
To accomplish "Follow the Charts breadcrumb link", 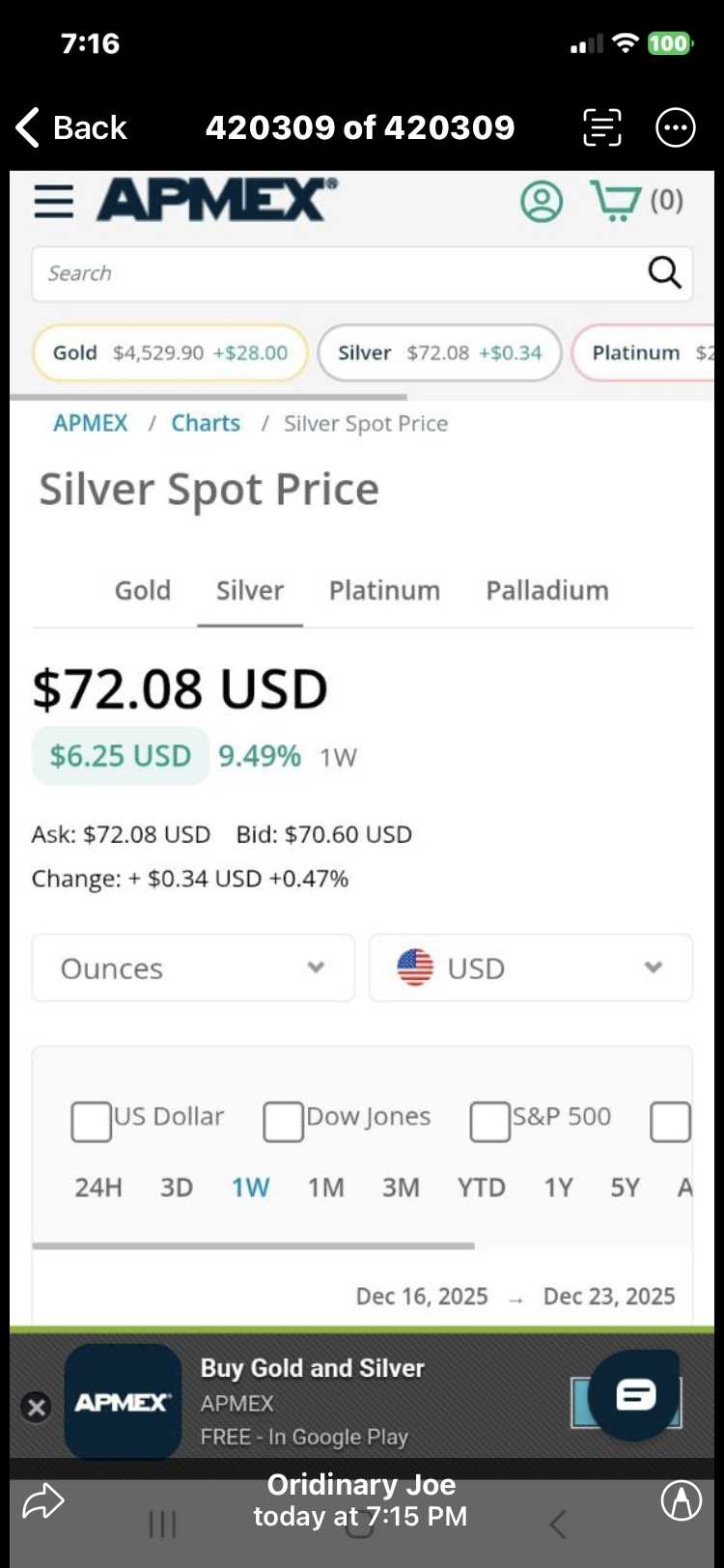I will (206, 423).
